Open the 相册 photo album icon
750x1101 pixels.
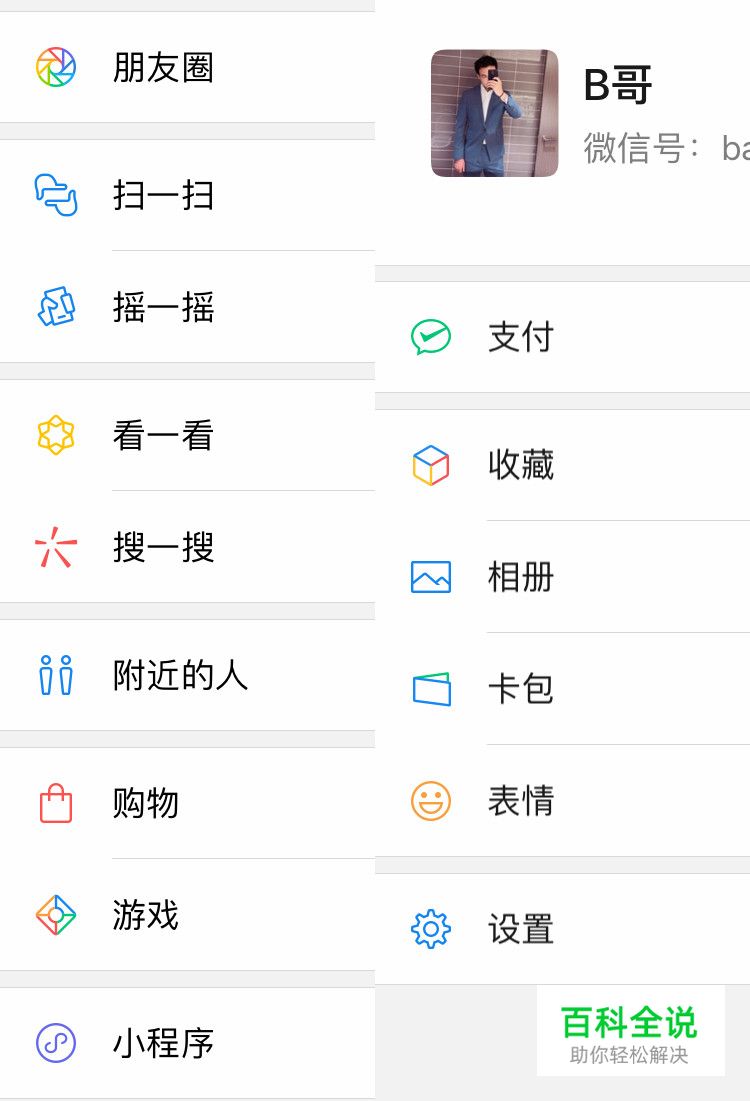click(430, 577)
